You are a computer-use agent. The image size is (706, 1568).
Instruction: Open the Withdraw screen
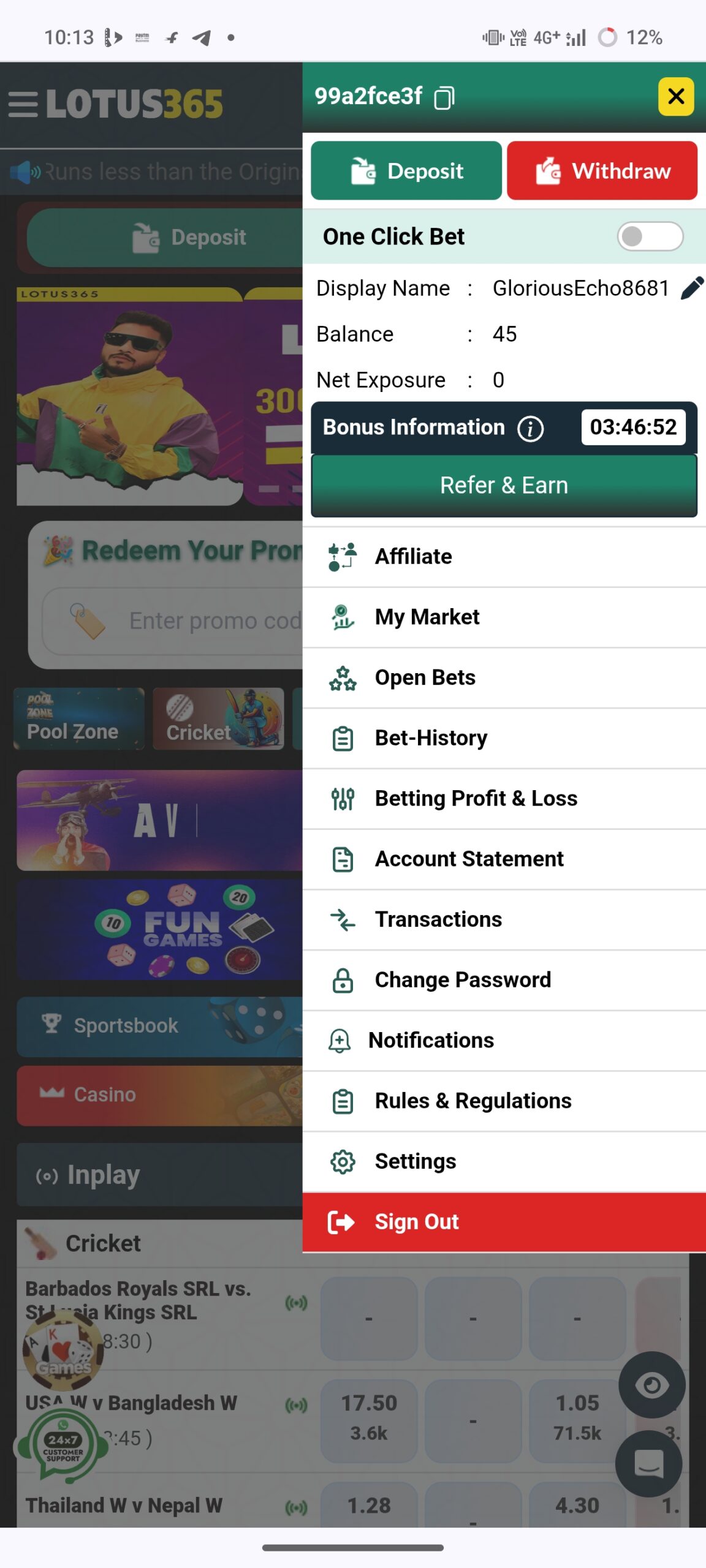click(x=602, y=171)
